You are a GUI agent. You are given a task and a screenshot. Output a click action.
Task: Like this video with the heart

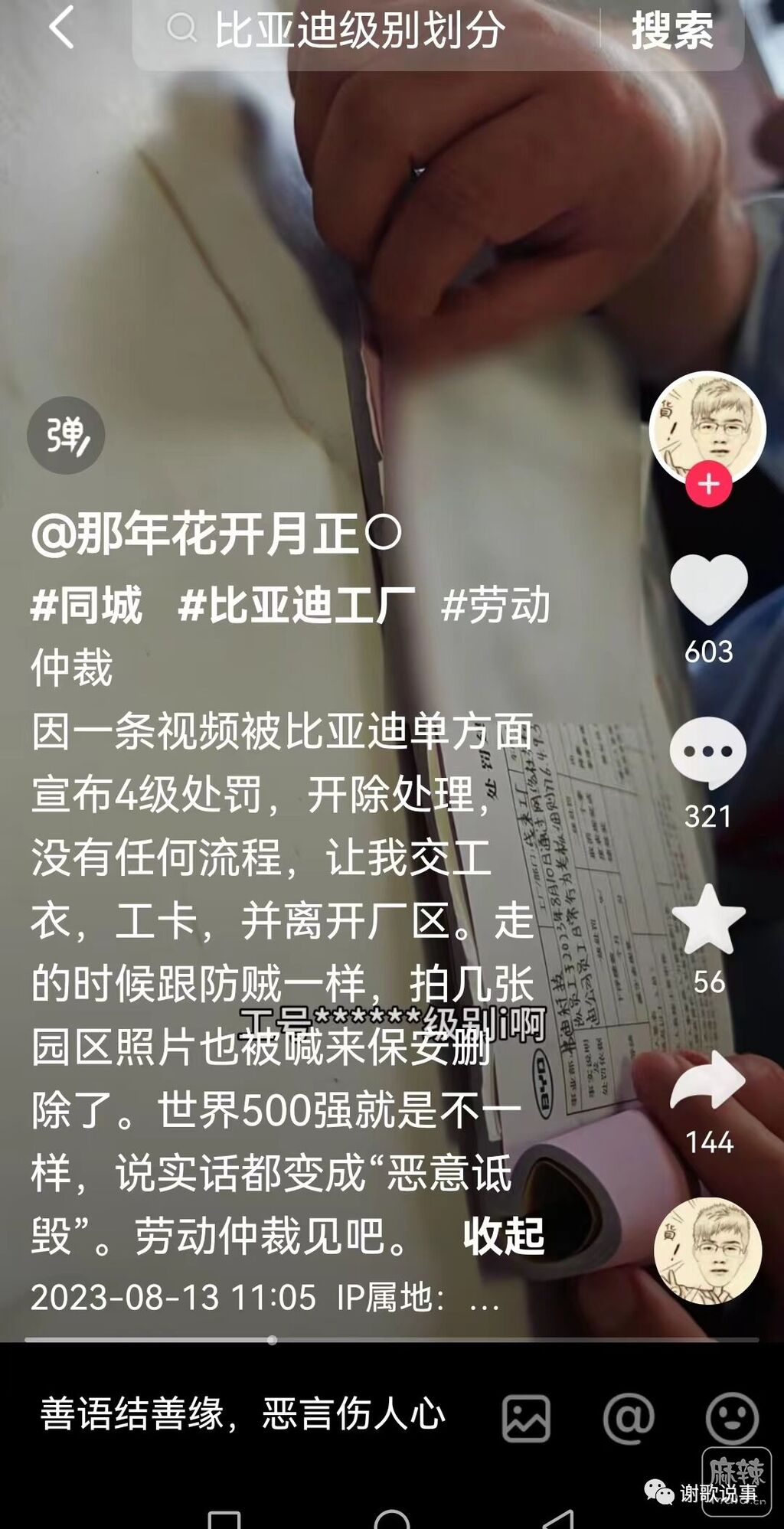click(x=708, y=590)
